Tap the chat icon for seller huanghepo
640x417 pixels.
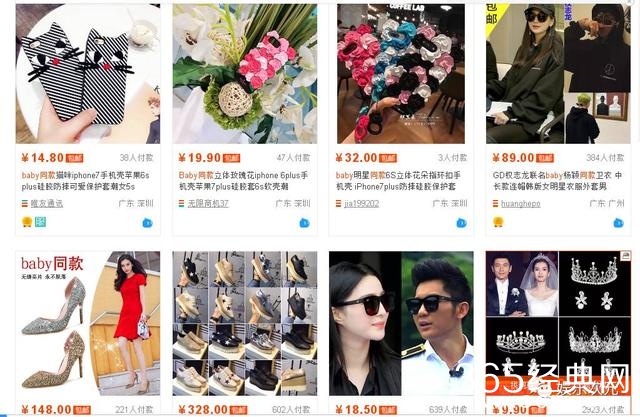(617, 221)
